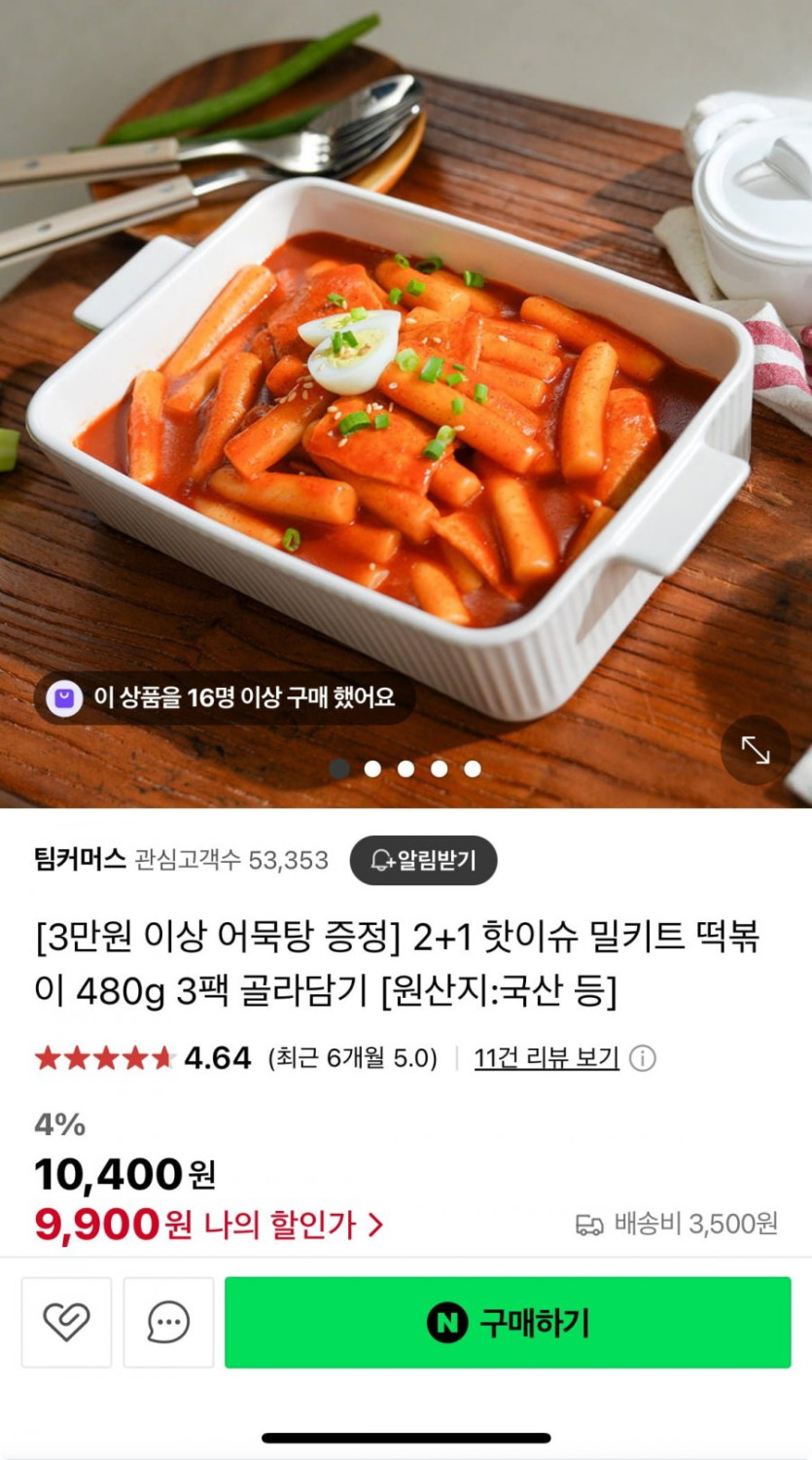Tap 알림받기 to get store notifications
812x1460 pixels.
tap(423, 860)
